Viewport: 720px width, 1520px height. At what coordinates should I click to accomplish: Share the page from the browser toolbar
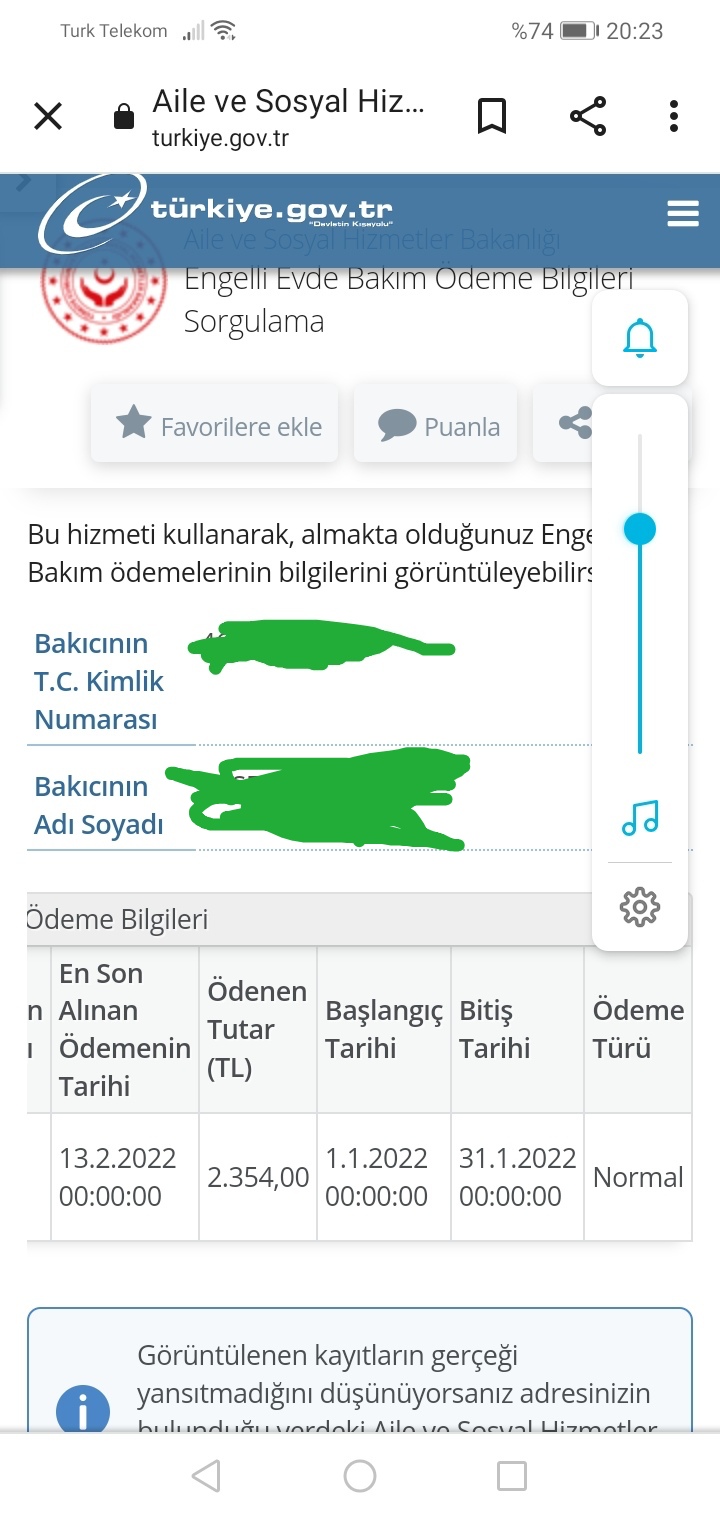[x=588, y=116]
